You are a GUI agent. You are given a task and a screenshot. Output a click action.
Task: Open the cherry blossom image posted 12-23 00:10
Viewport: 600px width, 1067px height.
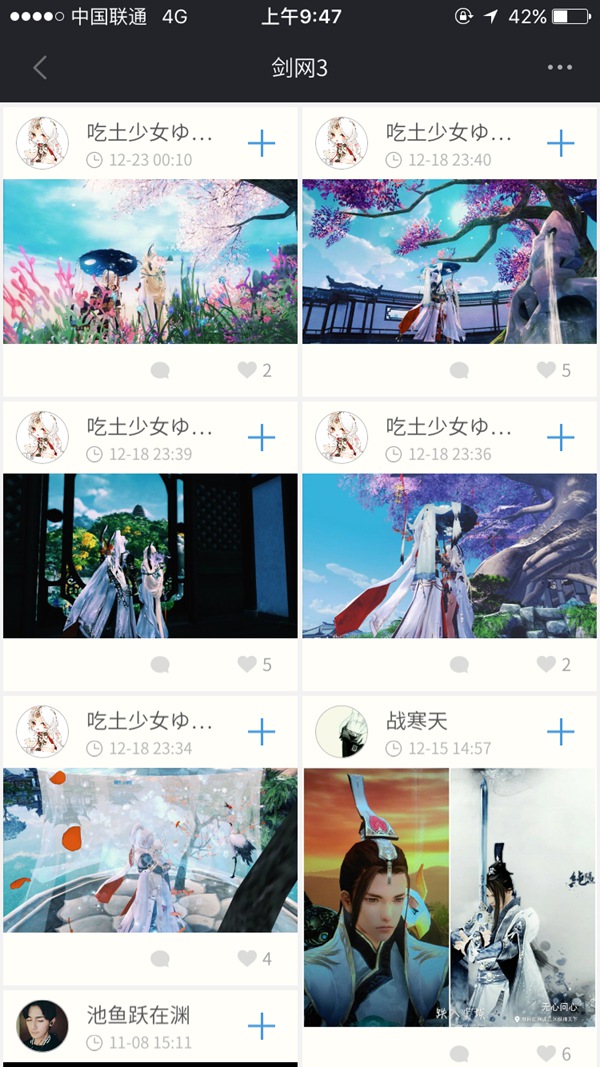coord(151,261)
